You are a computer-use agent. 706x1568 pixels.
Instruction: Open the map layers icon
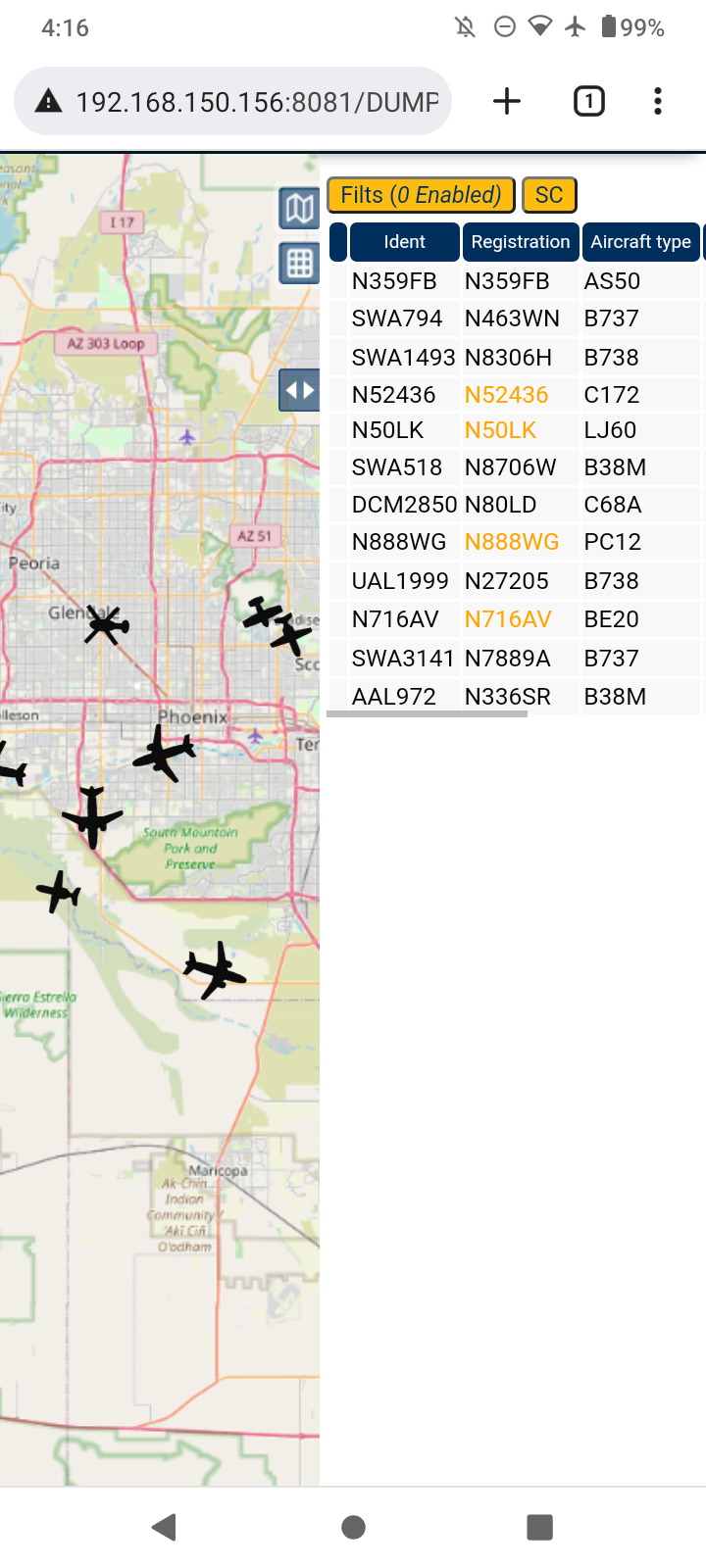pos(299,208)
